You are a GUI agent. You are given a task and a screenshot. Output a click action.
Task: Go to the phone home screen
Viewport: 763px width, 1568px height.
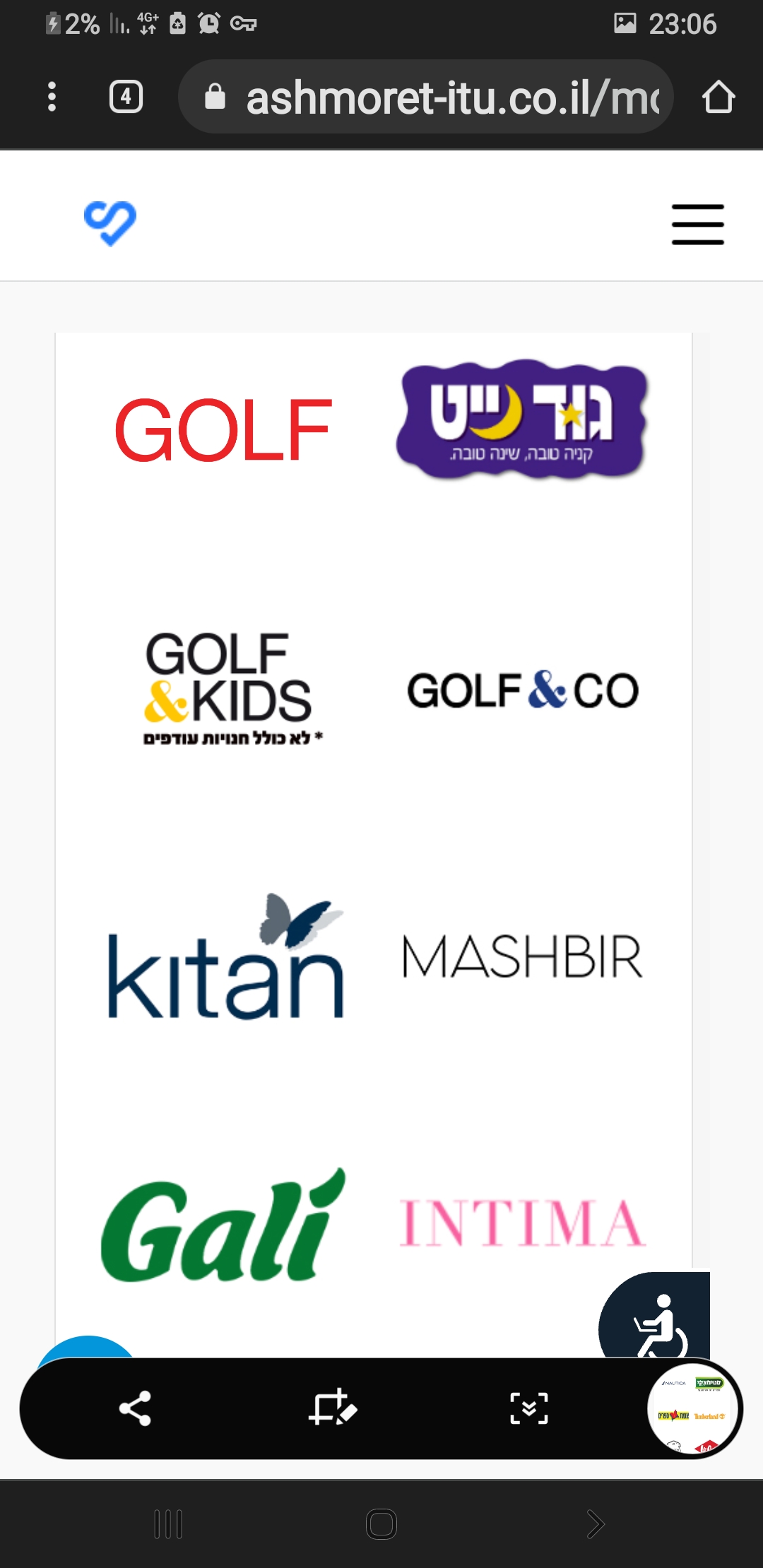click(x=381, y=1524)
